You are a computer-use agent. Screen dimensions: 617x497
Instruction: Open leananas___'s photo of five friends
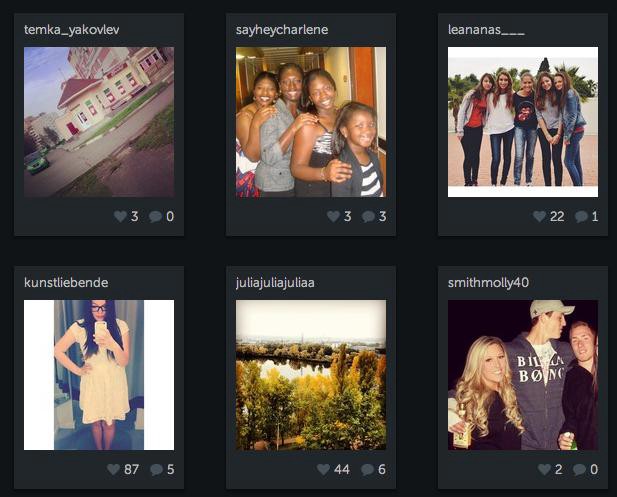pos(522,122)
